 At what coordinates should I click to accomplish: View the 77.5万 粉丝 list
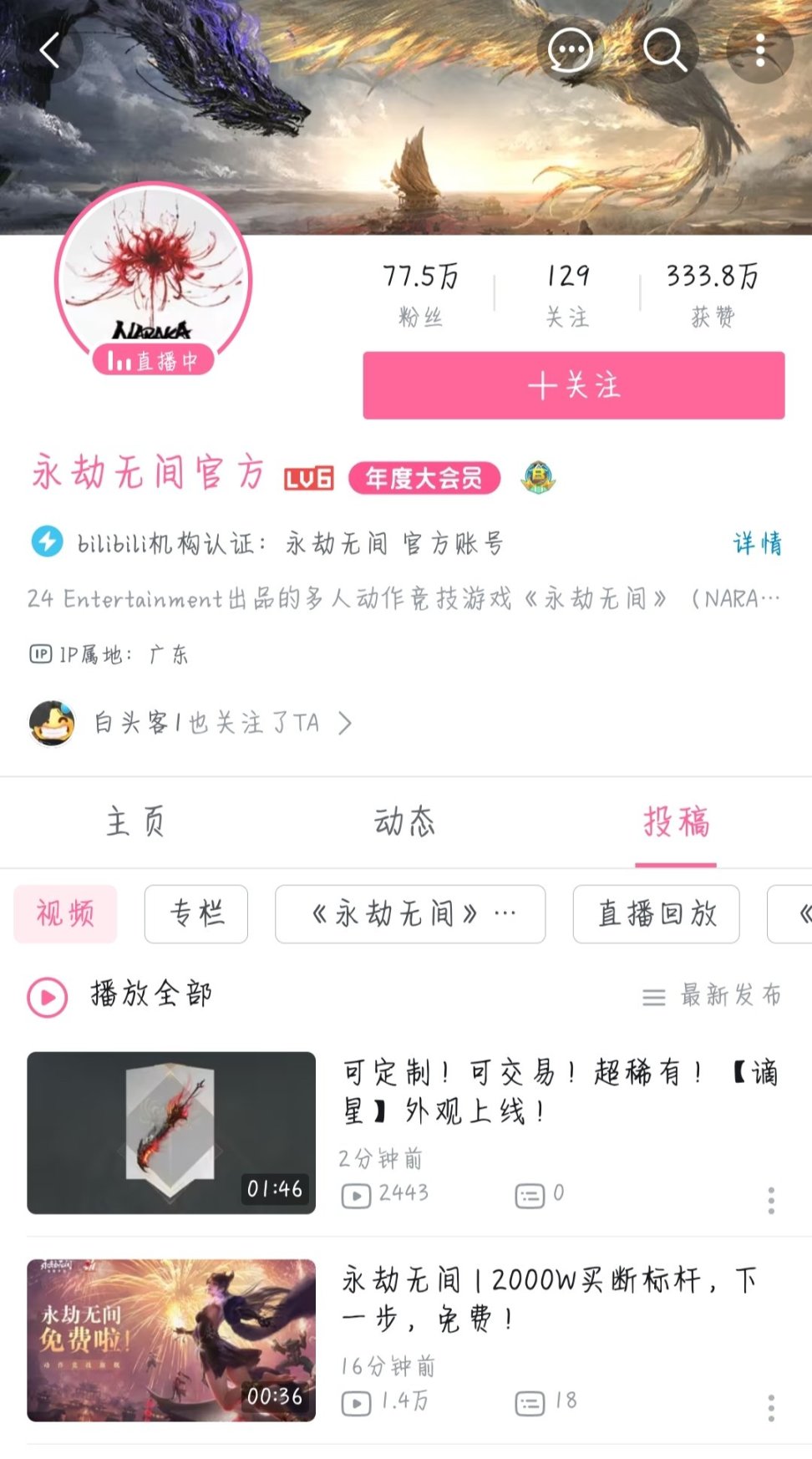pos(420,294)
